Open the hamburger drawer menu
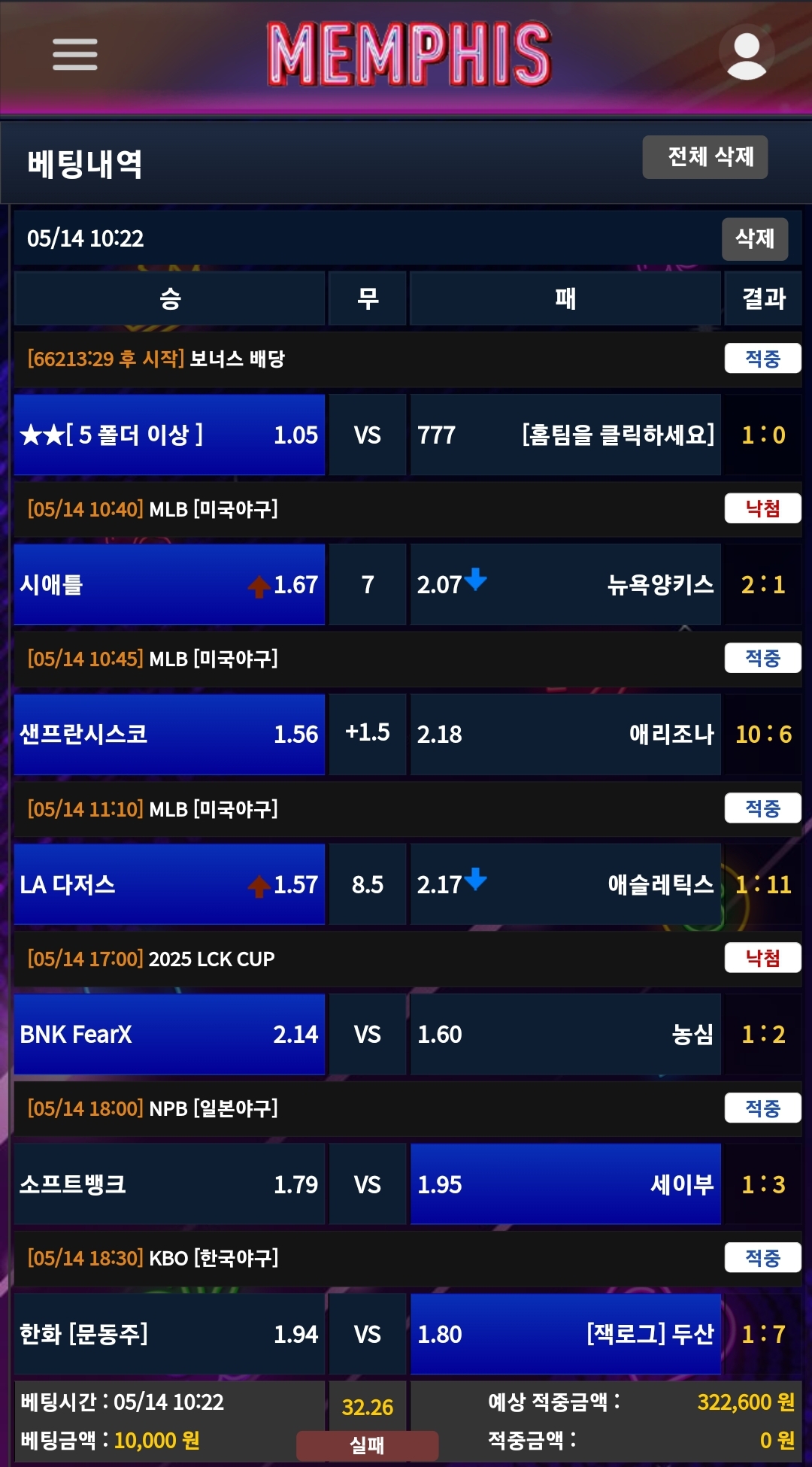 [74, 54]
